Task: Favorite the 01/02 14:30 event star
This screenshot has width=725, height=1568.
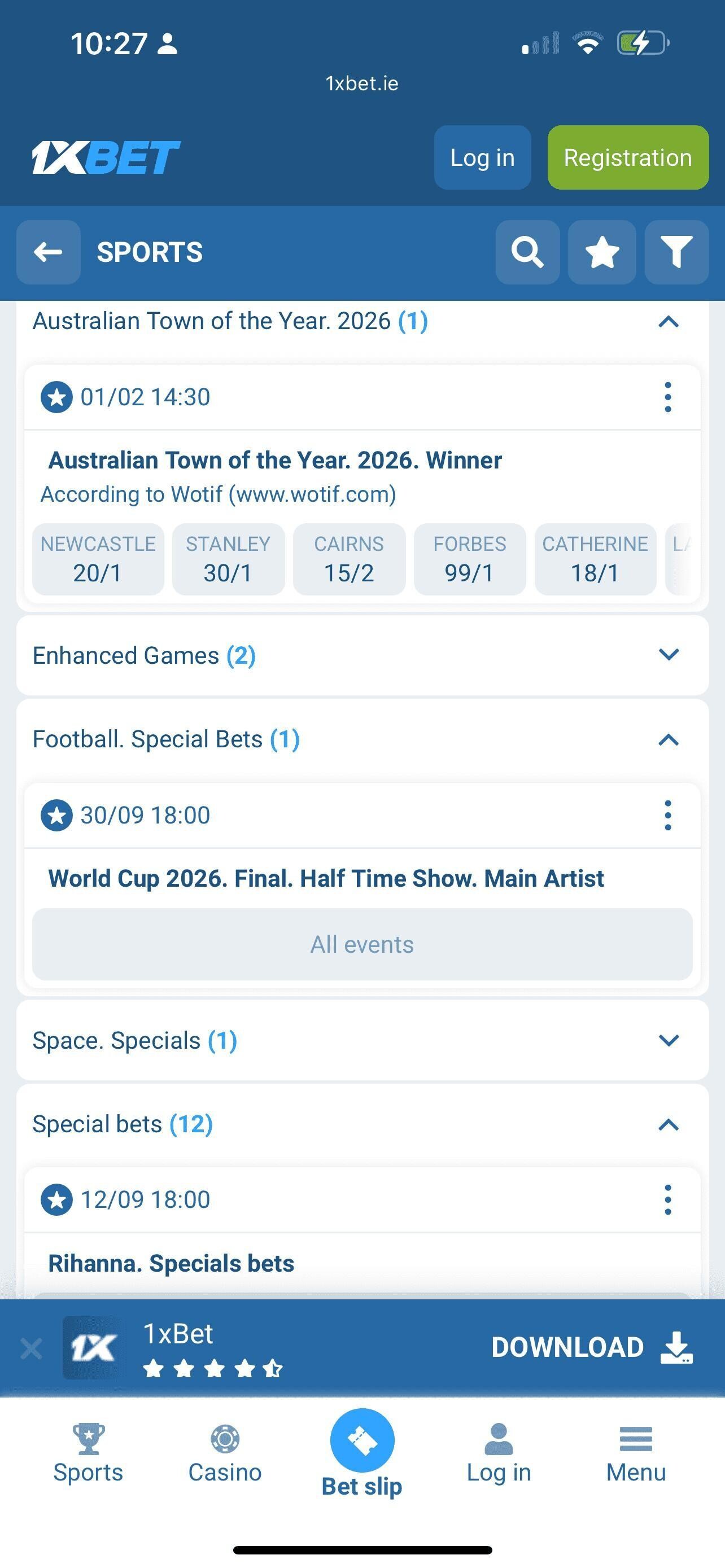Action: pyautogui.click(x=56, y=397)
